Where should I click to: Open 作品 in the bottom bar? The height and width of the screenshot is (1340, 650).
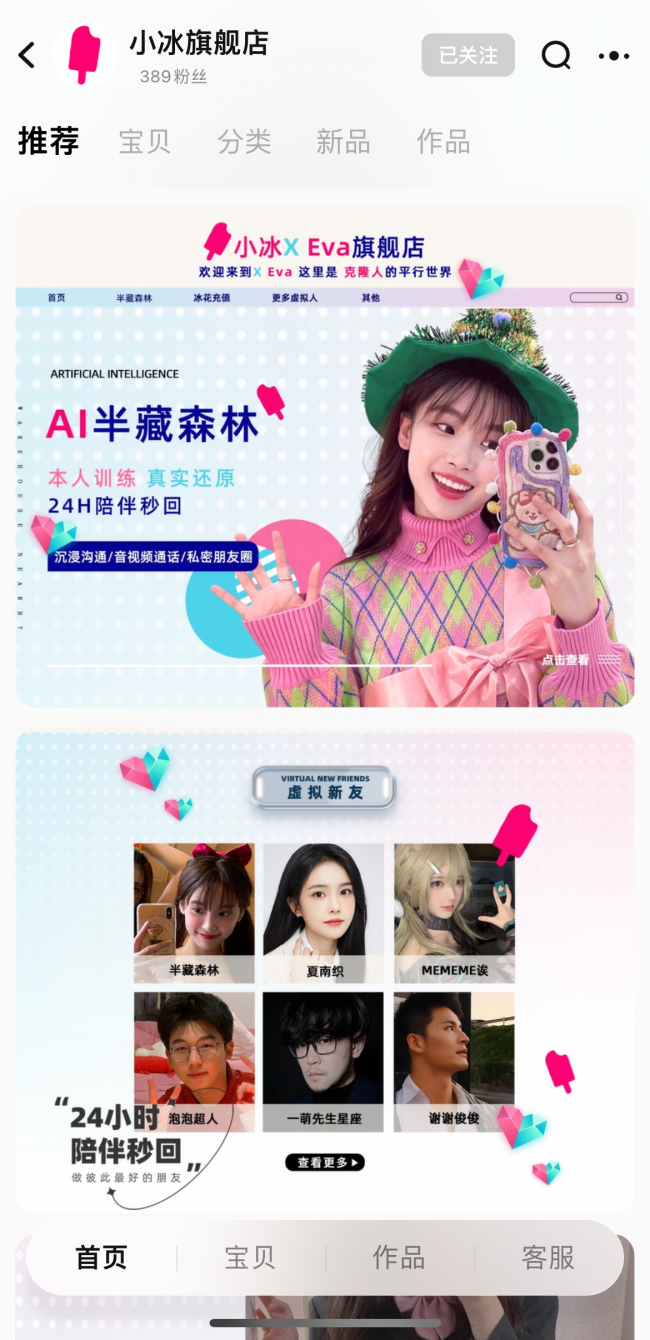click(x=399, y=1258)
